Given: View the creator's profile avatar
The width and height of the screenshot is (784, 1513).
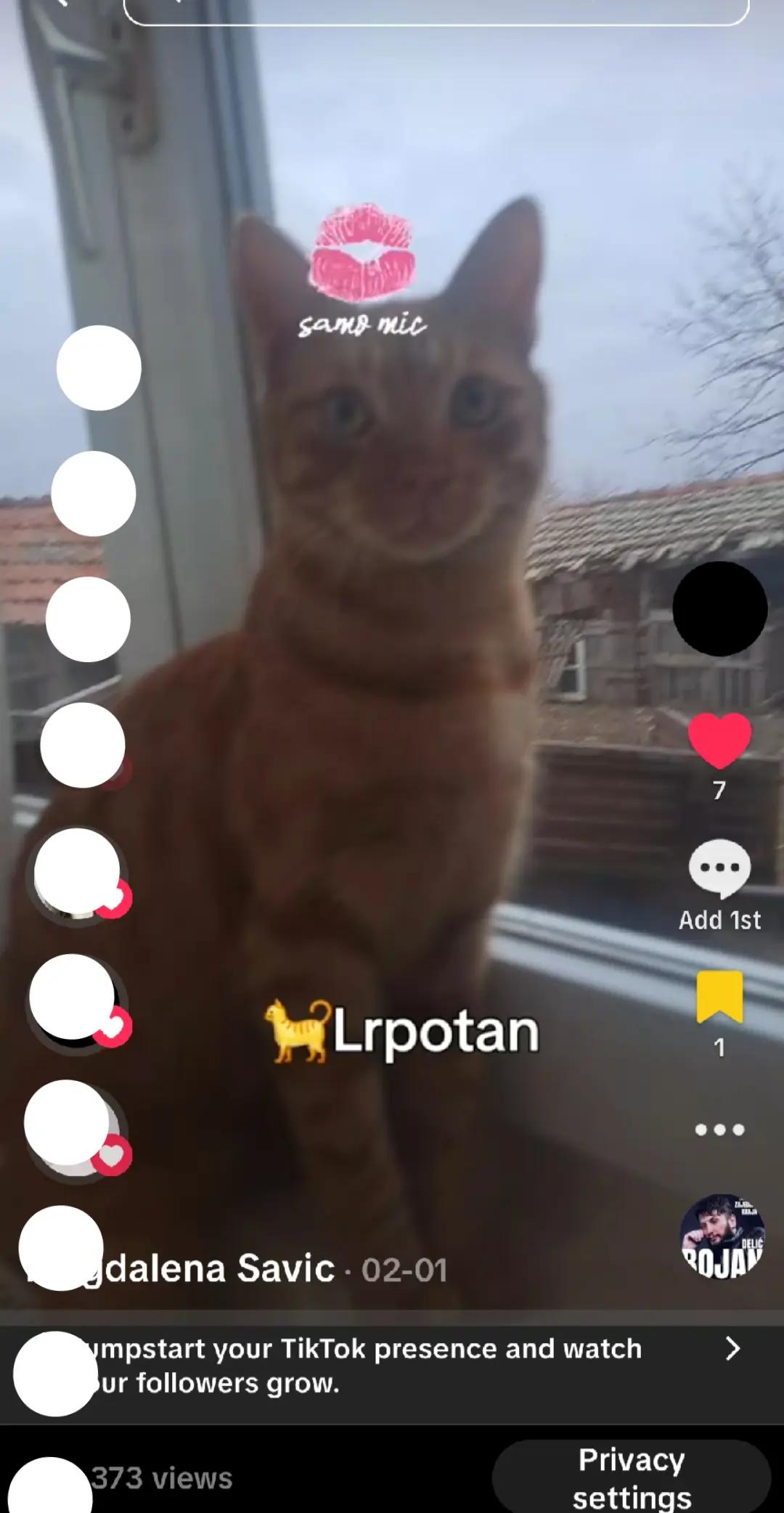Looking at the screenshot, I should [719, 608].
